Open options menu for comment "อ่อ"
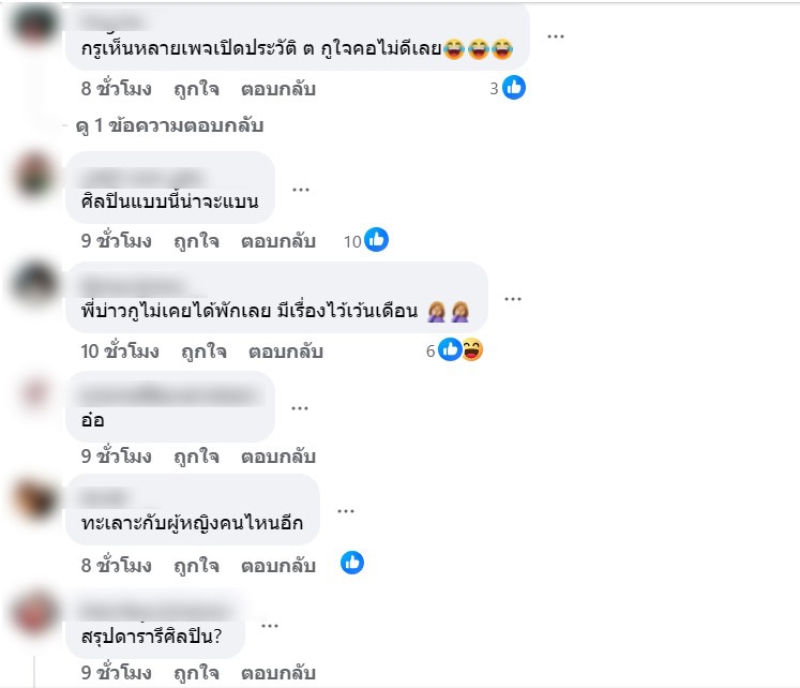Screen dimensions: 800x688 pyautogui.click(x=300, y=407)
